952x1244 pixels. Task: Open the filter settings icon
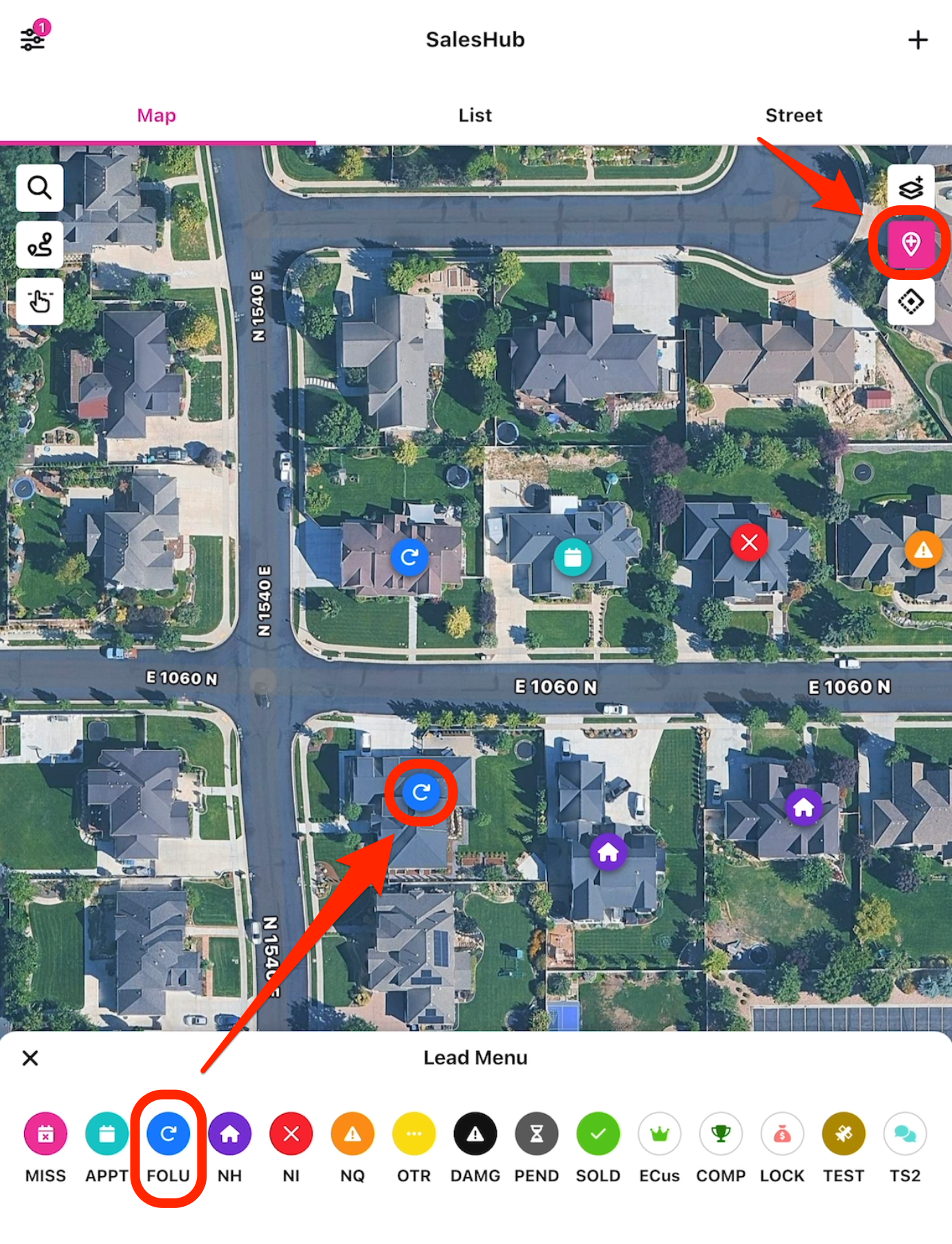pos(33,39)
